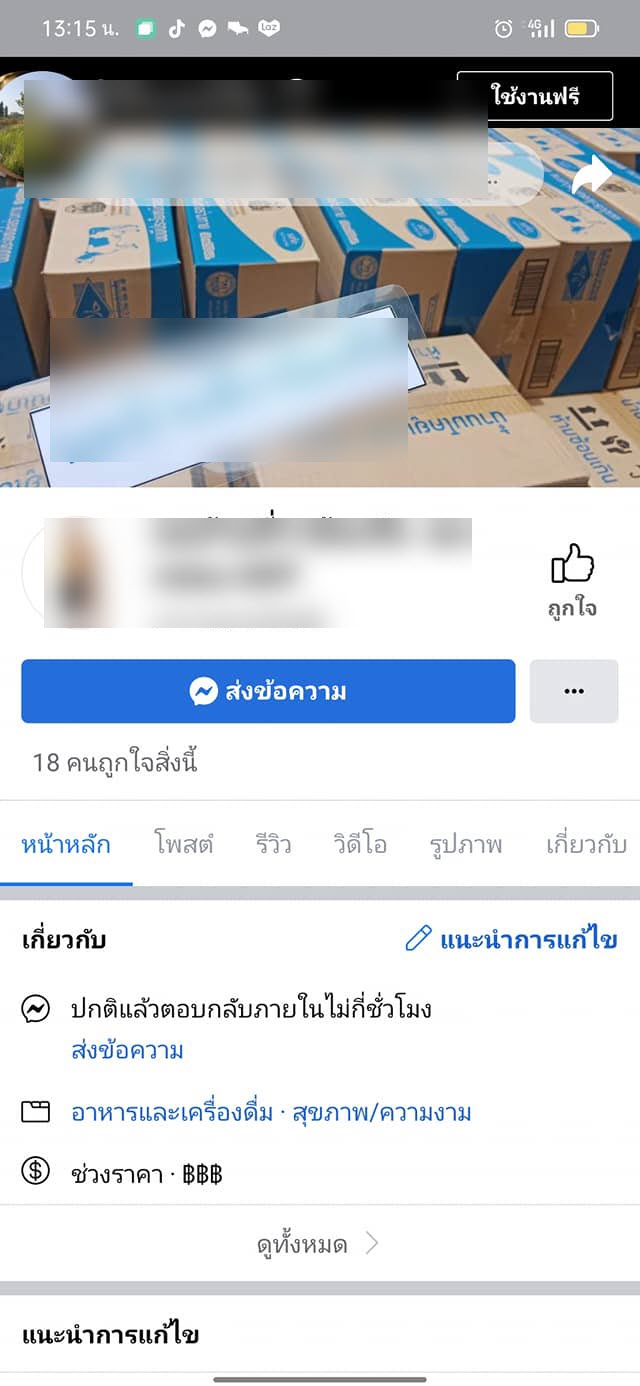640x1386 pixels.
Task: Tap the ใช้งานฟรี button
Action: (x=535, y=96)
